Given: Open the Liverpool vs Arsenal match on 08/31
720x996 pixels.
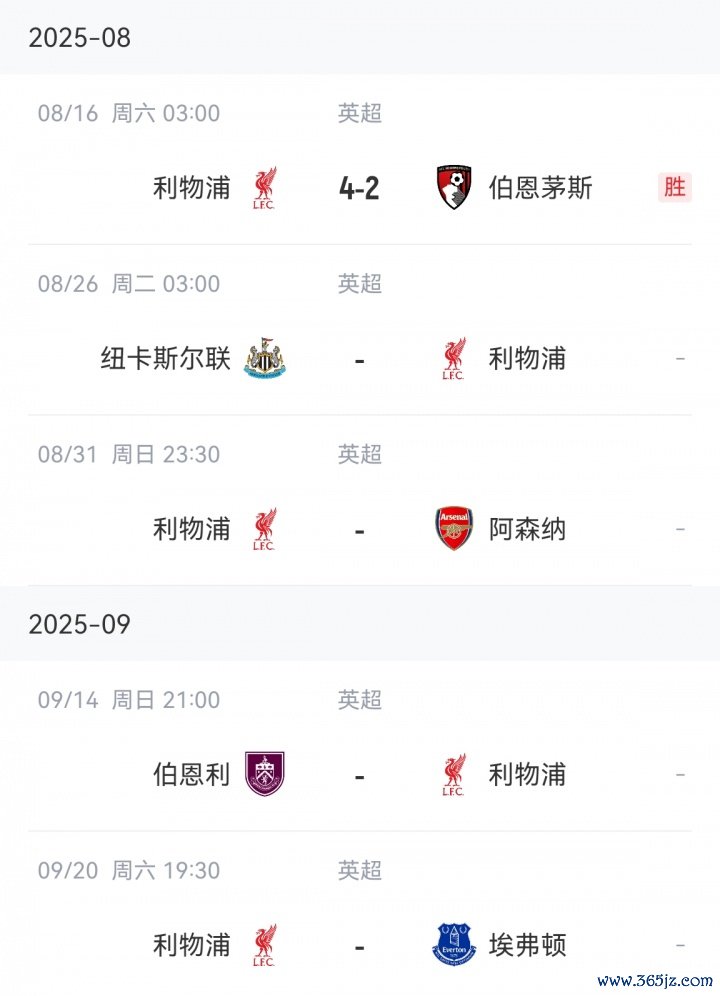Looking at the screenshot, I should (359, 528).
